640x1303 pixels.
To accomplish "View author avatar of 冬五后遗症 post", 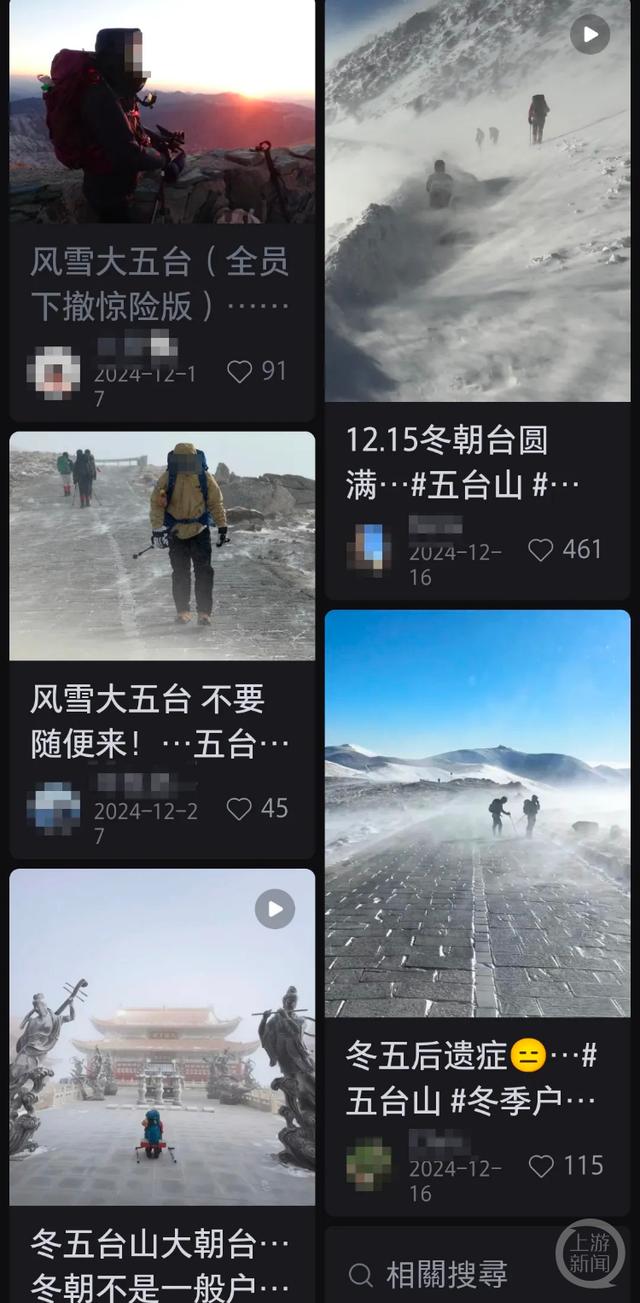I will [369, 1164].
